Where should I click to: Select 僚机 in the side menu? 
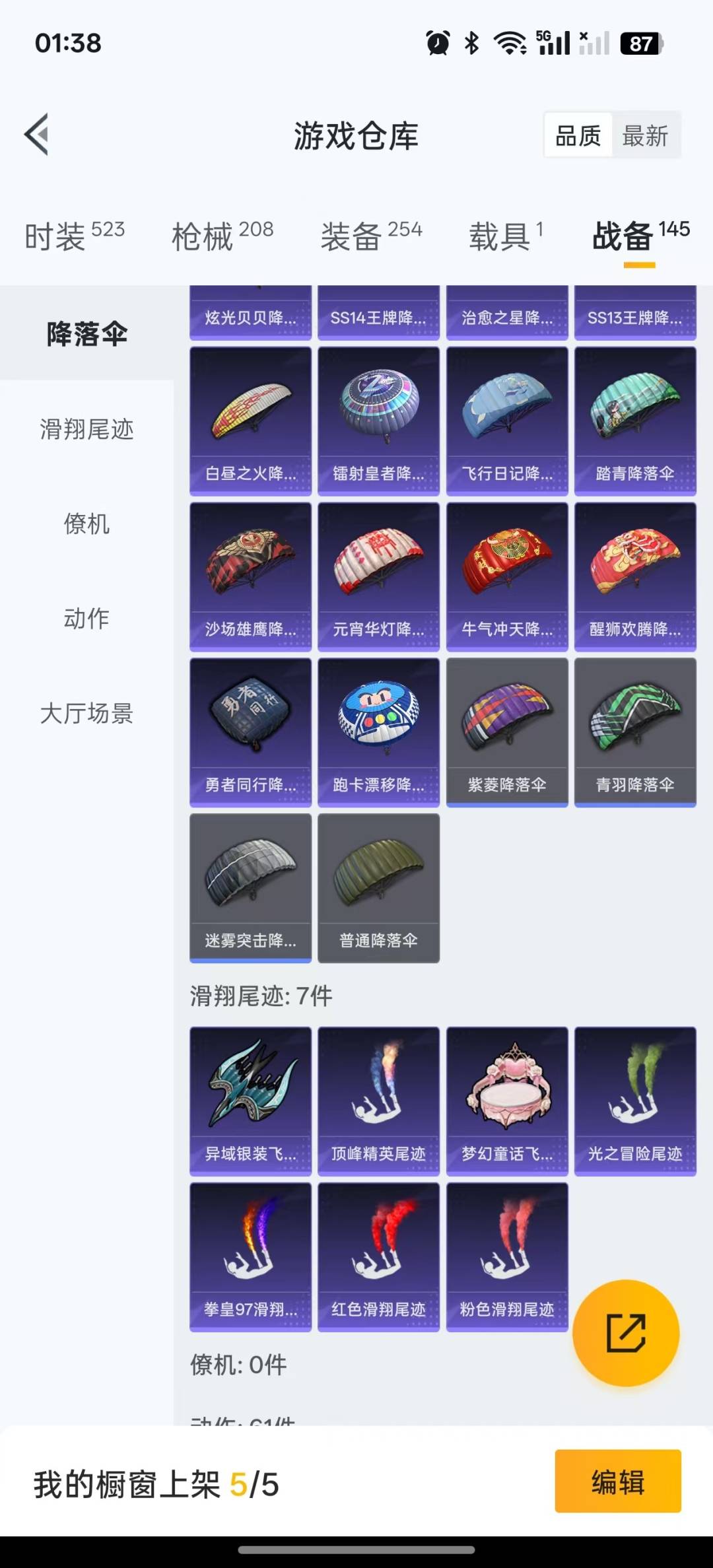click(x=86, y=524)
